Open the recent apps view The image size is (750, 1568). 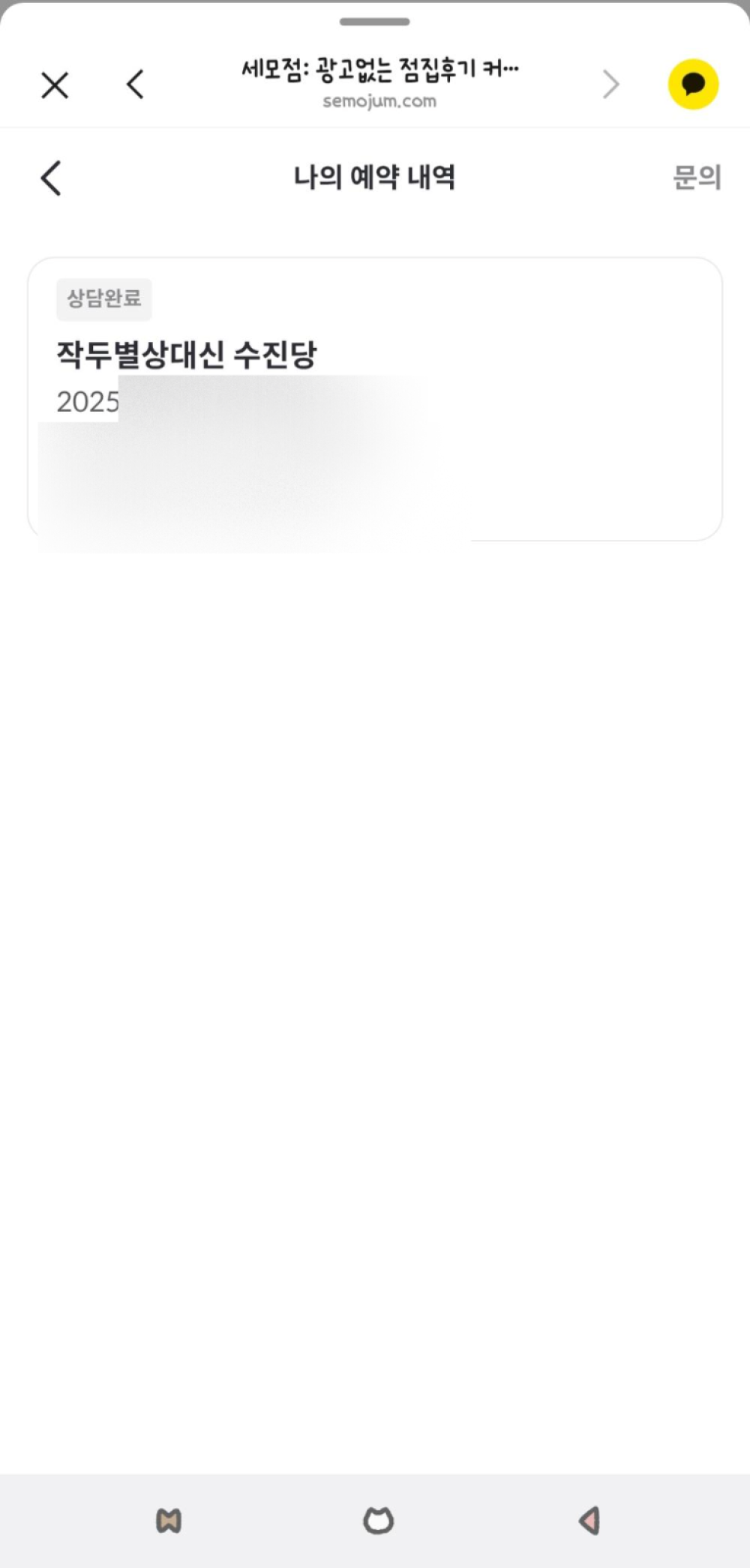pos(169,1521)
